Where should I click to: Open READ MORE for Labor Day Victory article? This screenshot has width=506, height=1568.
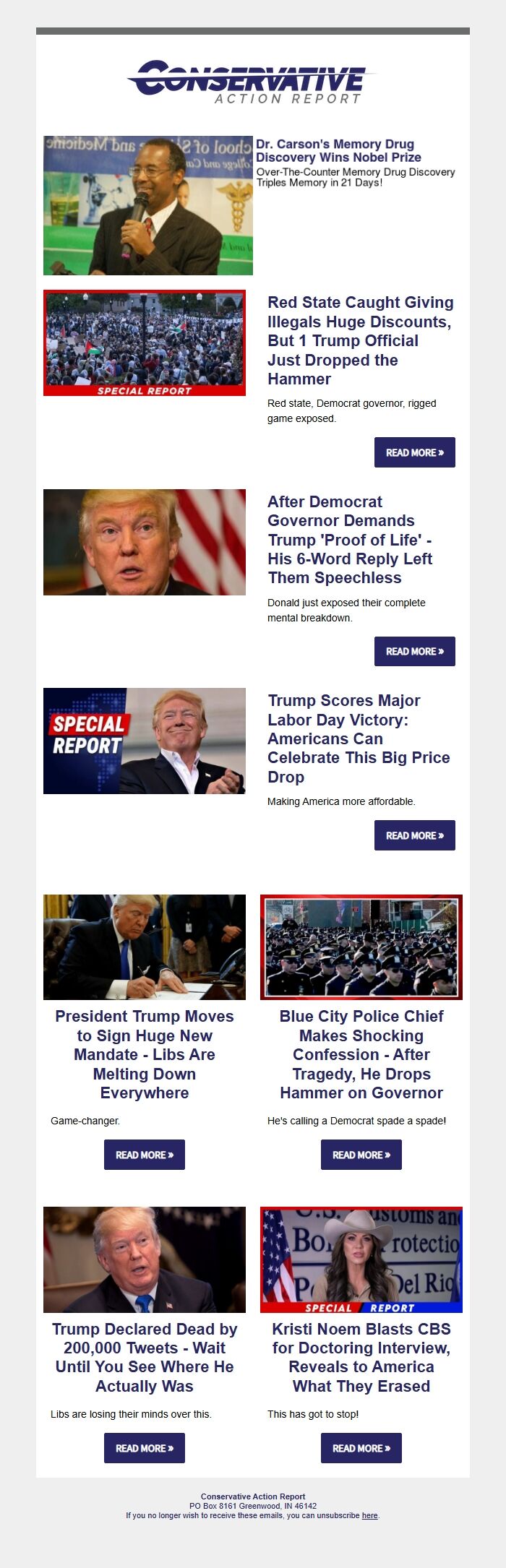[x=414, y=835]
